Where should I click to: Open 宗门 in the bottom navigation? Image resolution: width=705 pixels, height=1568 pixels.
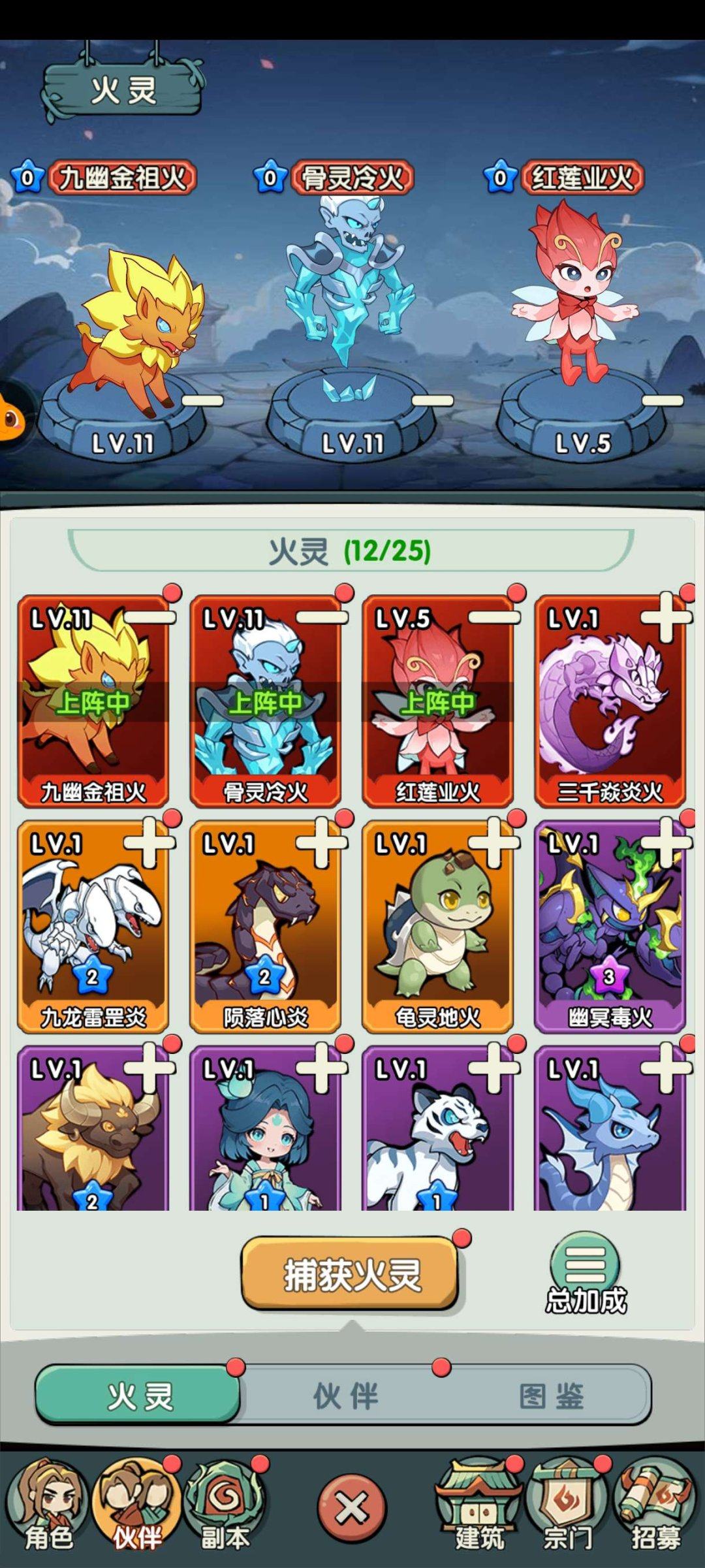[x=567, y=1510]
